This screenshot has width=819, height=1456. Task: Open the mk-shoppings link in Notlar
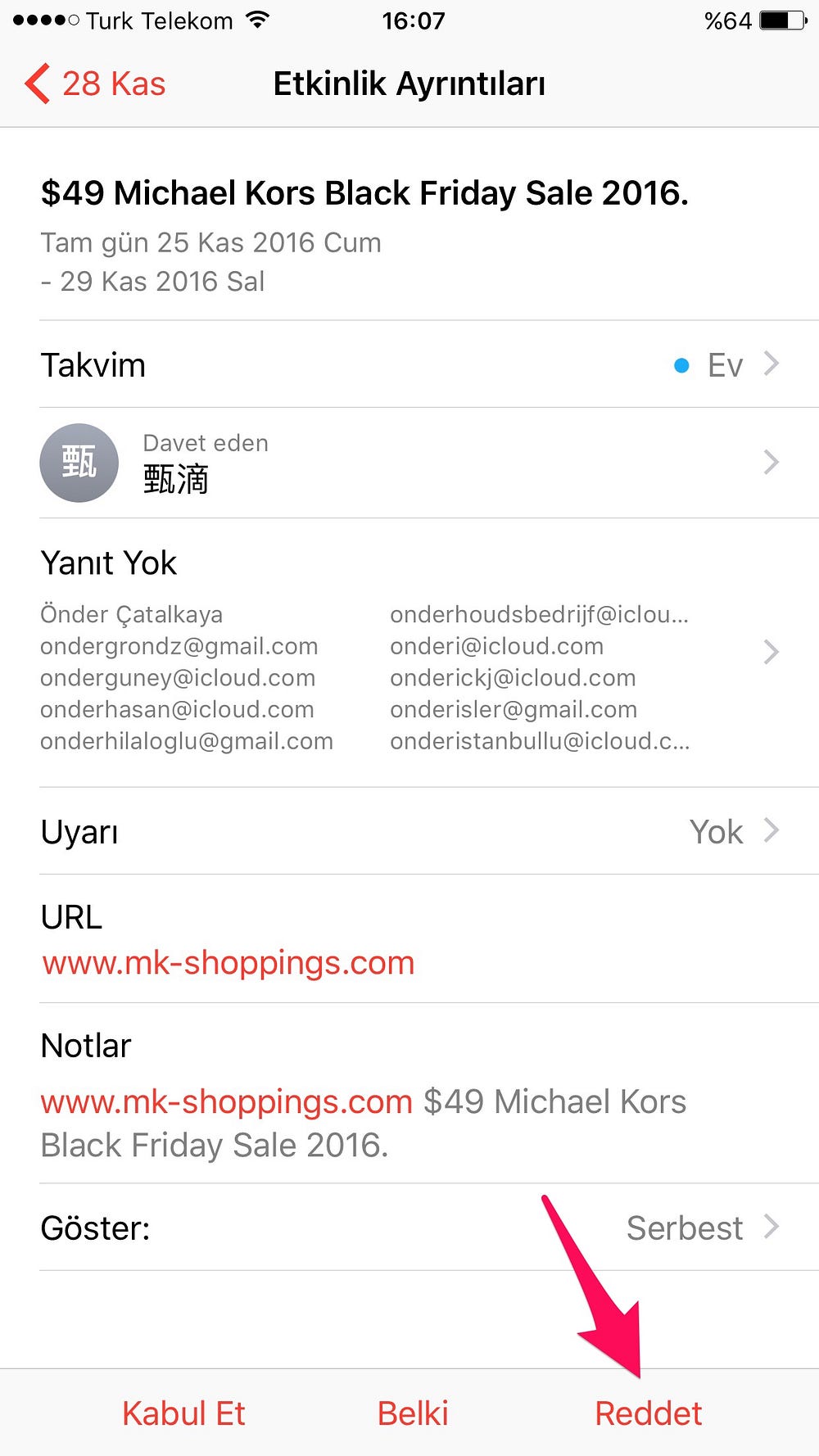227,1102
